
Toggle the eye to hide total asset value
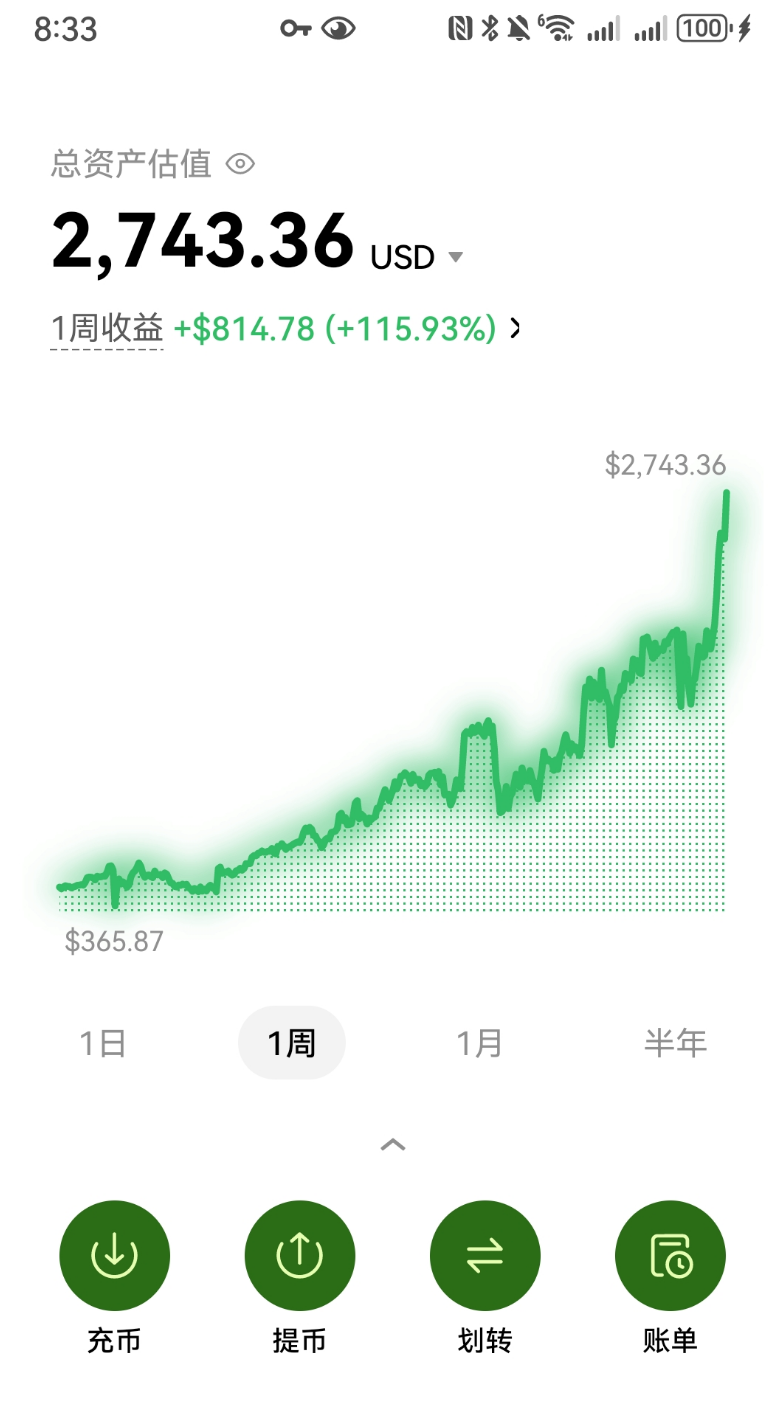tap(242, 163)
